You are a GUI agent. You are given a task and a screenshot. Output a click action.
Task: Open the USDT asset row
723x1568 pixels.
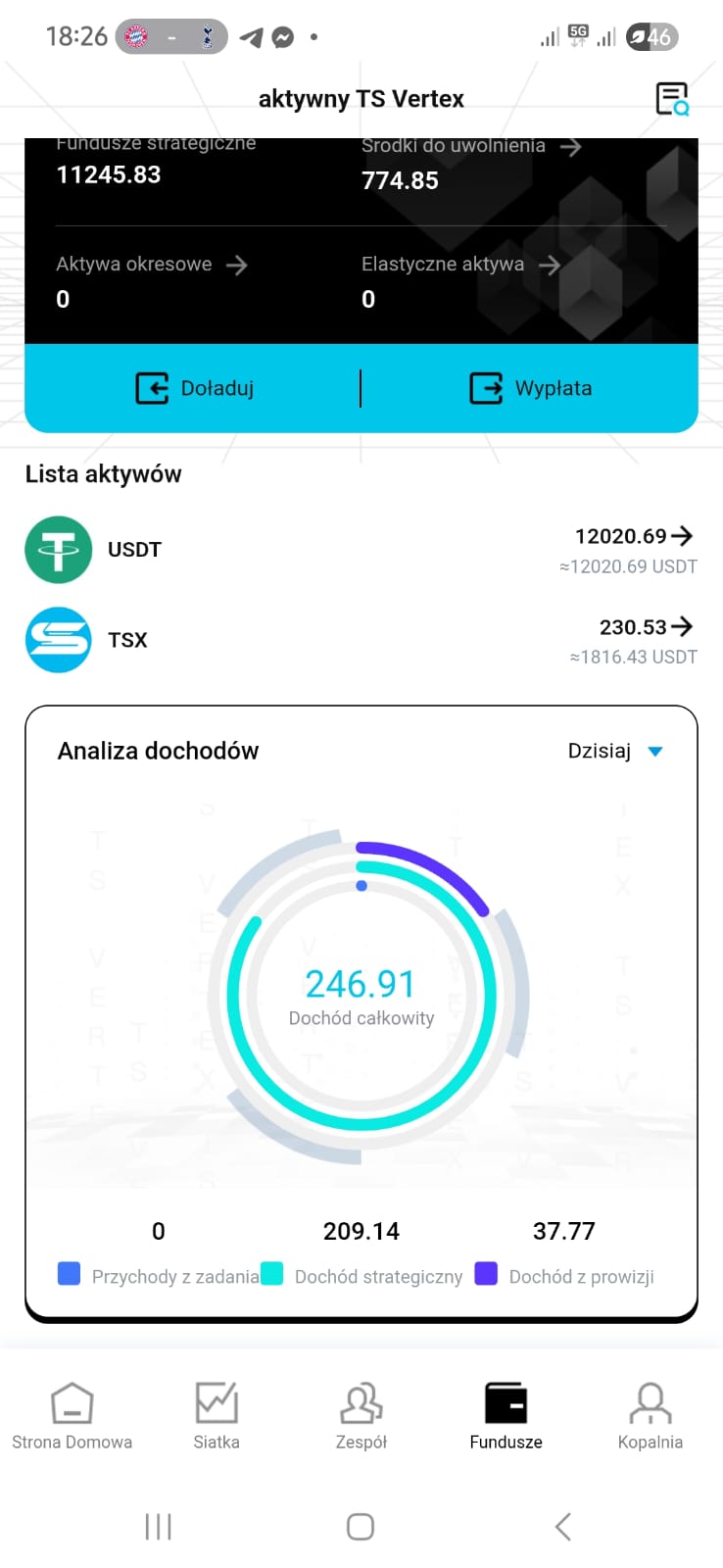pos(361,550)
